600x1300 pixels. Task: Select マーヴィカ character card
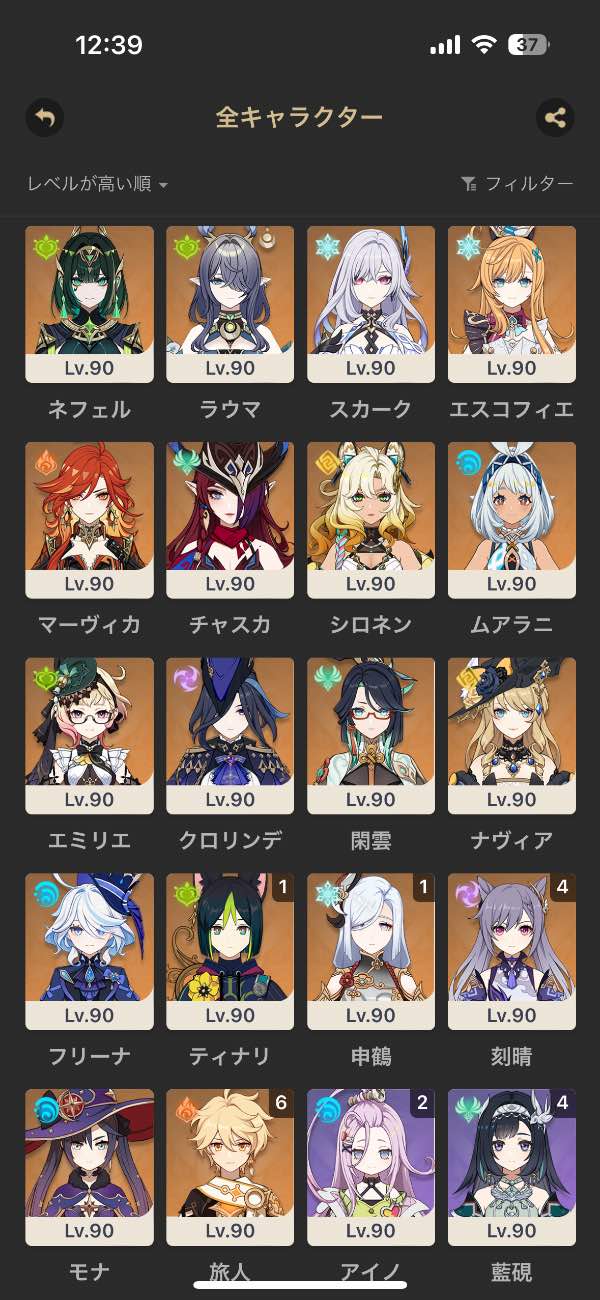(x=89, y=520)
